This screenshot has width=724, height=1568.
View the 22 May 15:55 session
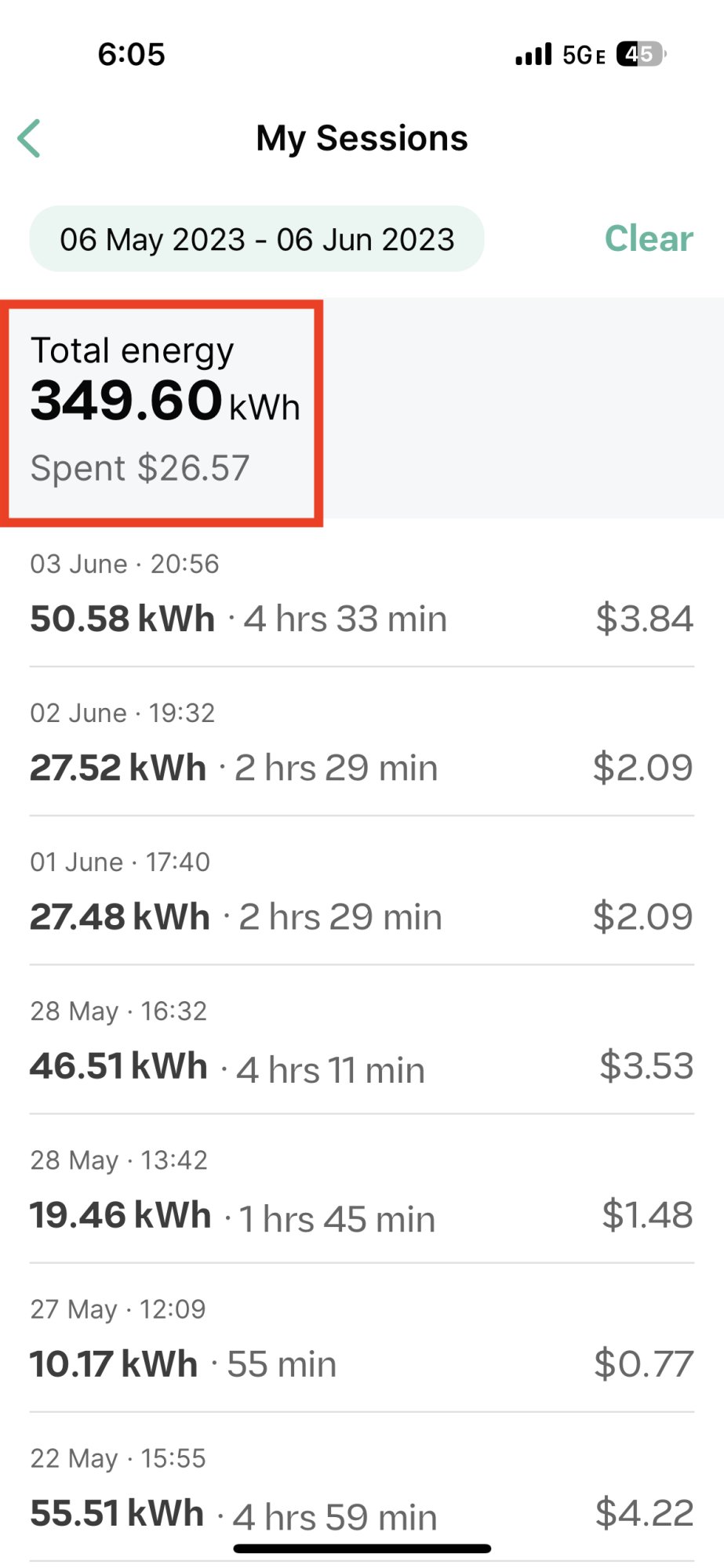(x=362, y=1490)
